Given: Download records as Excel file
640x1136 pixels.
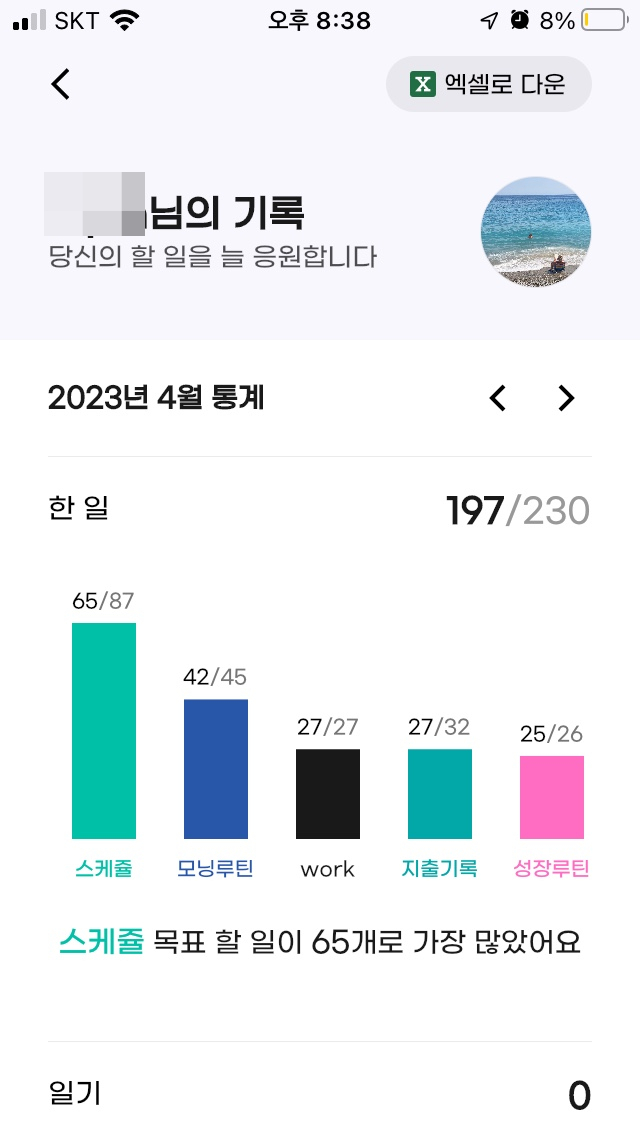Looking at the screenshot, I should click(489, 84).
